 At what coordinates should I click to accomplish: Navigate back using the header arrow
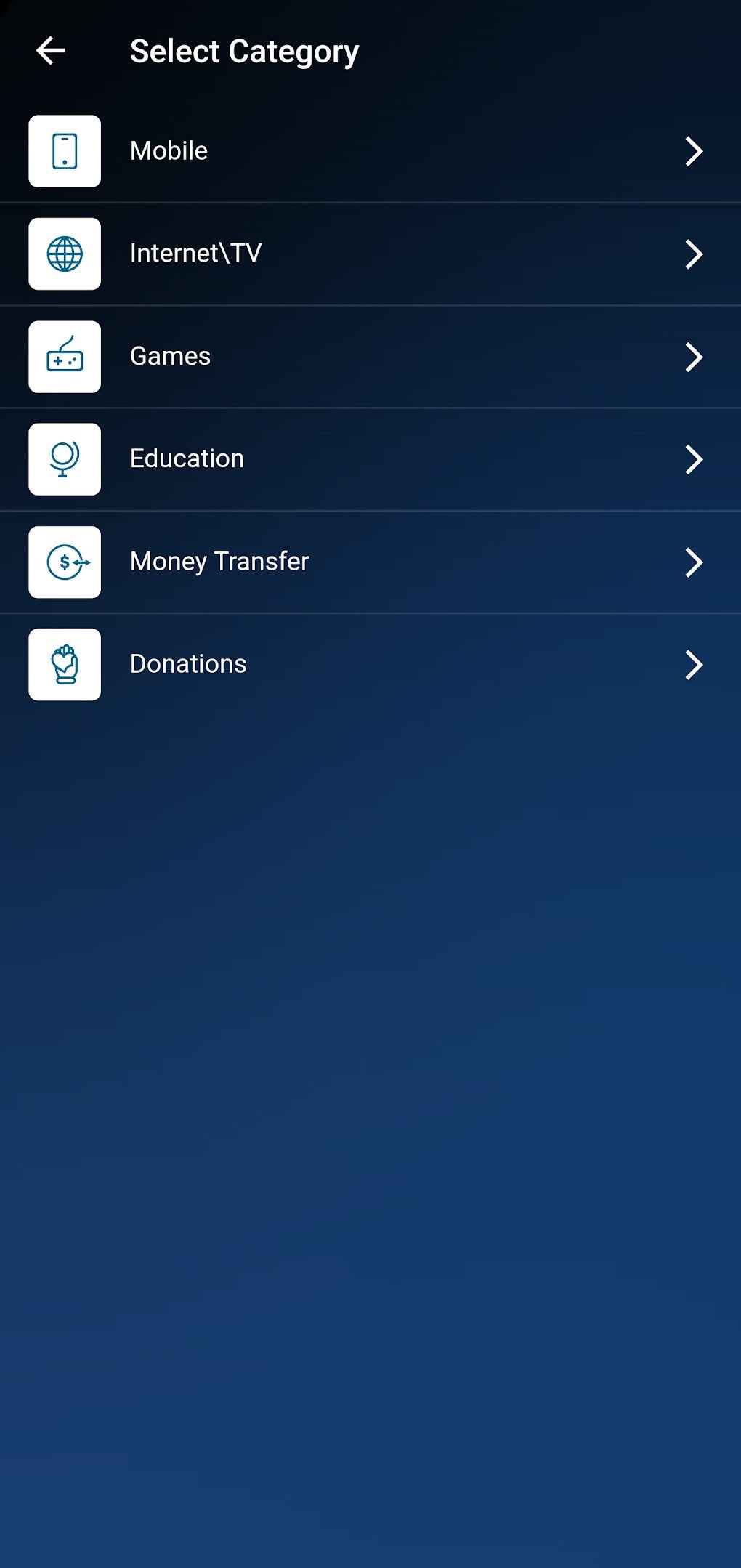52,51
